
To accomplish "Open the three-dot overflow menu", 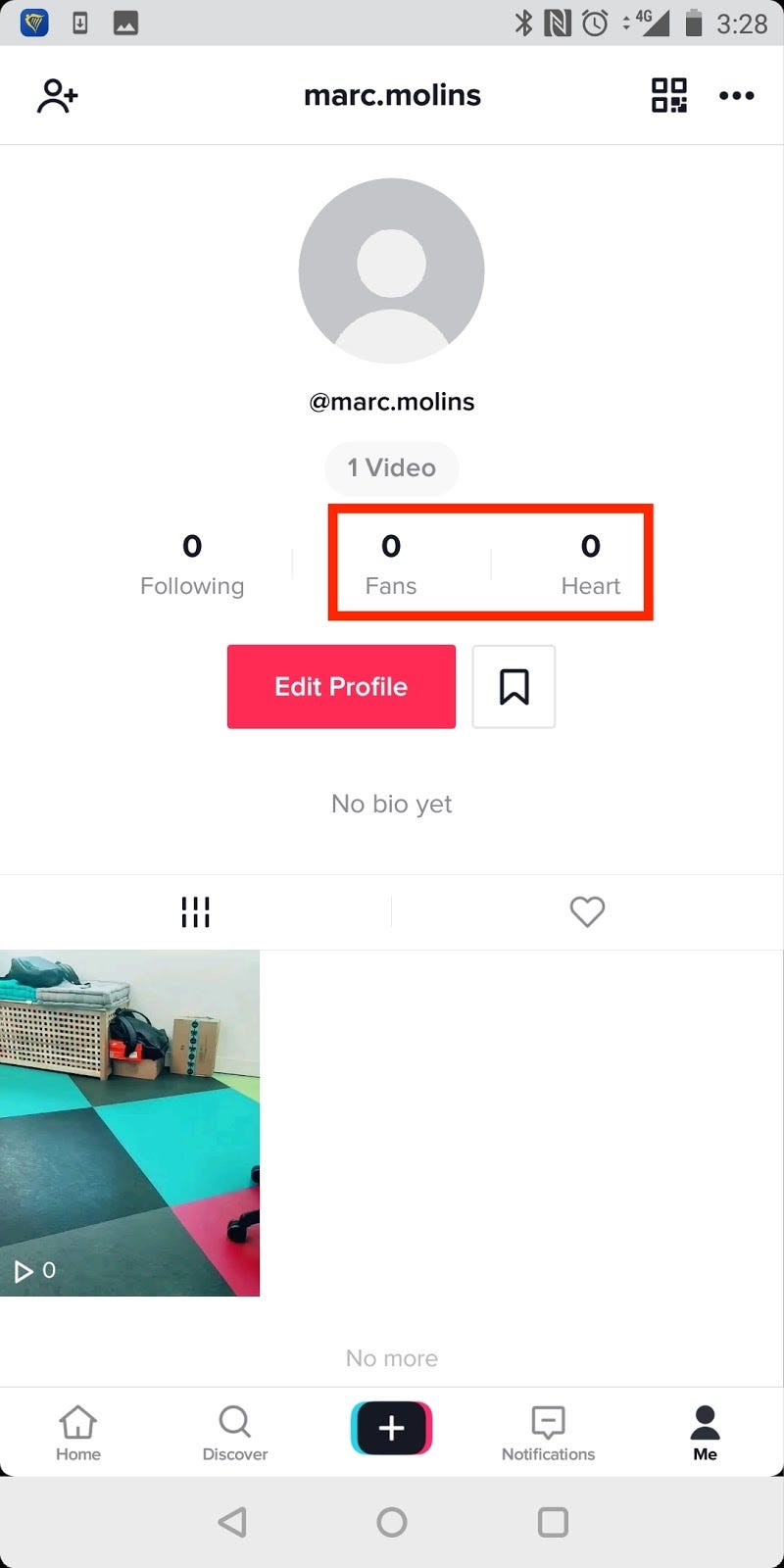I will click(736, 95).
